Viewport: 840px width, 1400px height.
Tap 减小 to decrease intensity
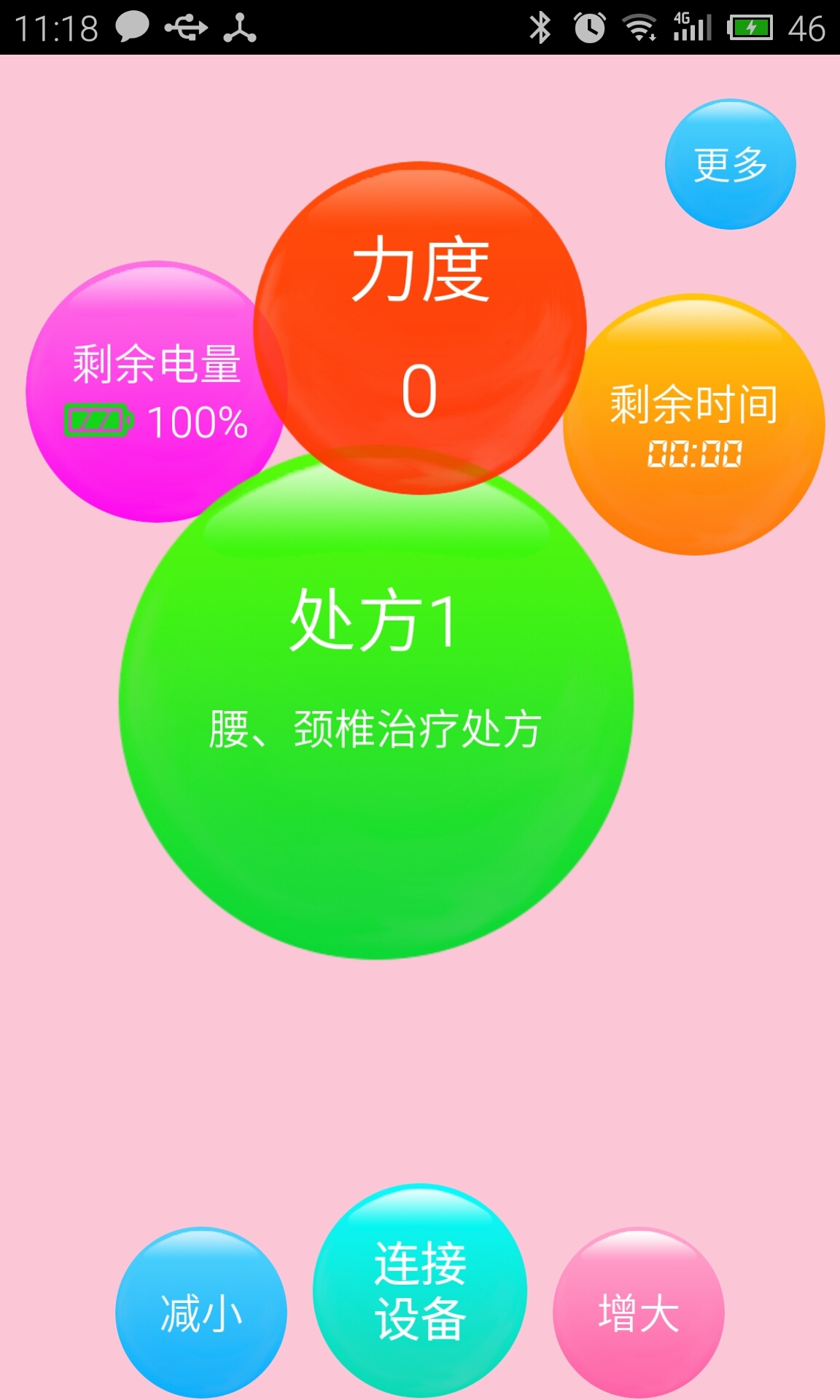coord(201,1312)
